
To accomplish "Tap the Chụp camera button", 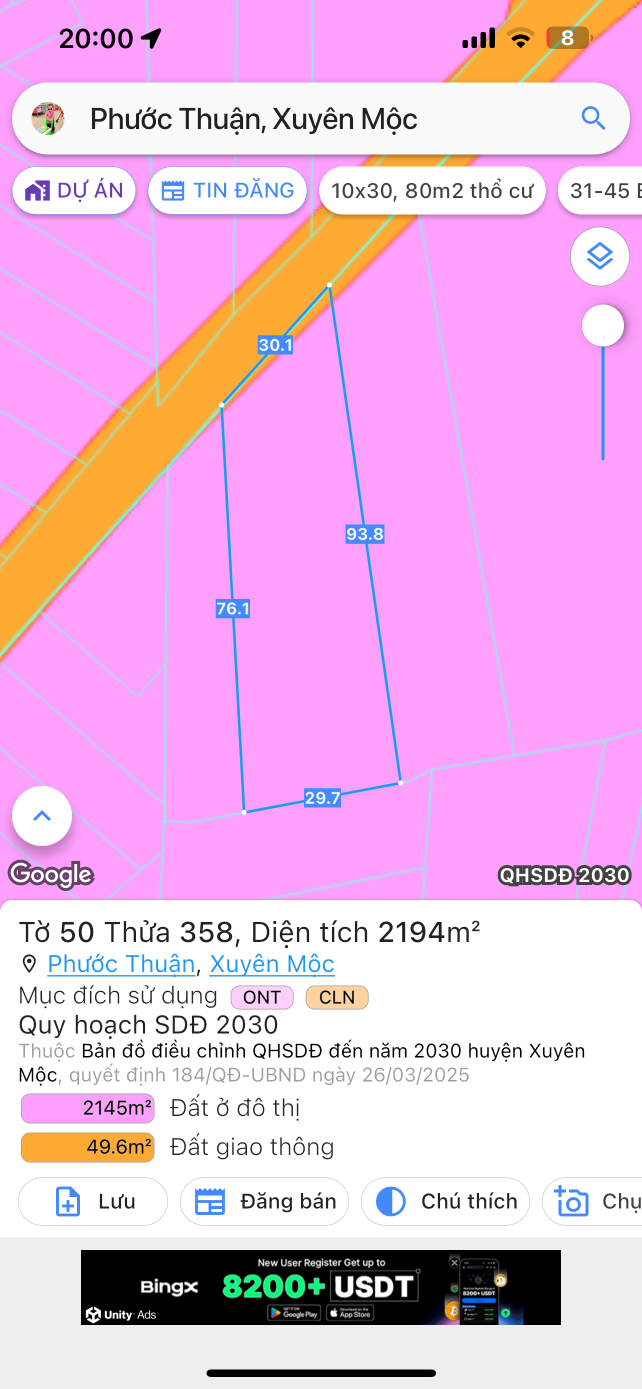I will pos(595,1201).
